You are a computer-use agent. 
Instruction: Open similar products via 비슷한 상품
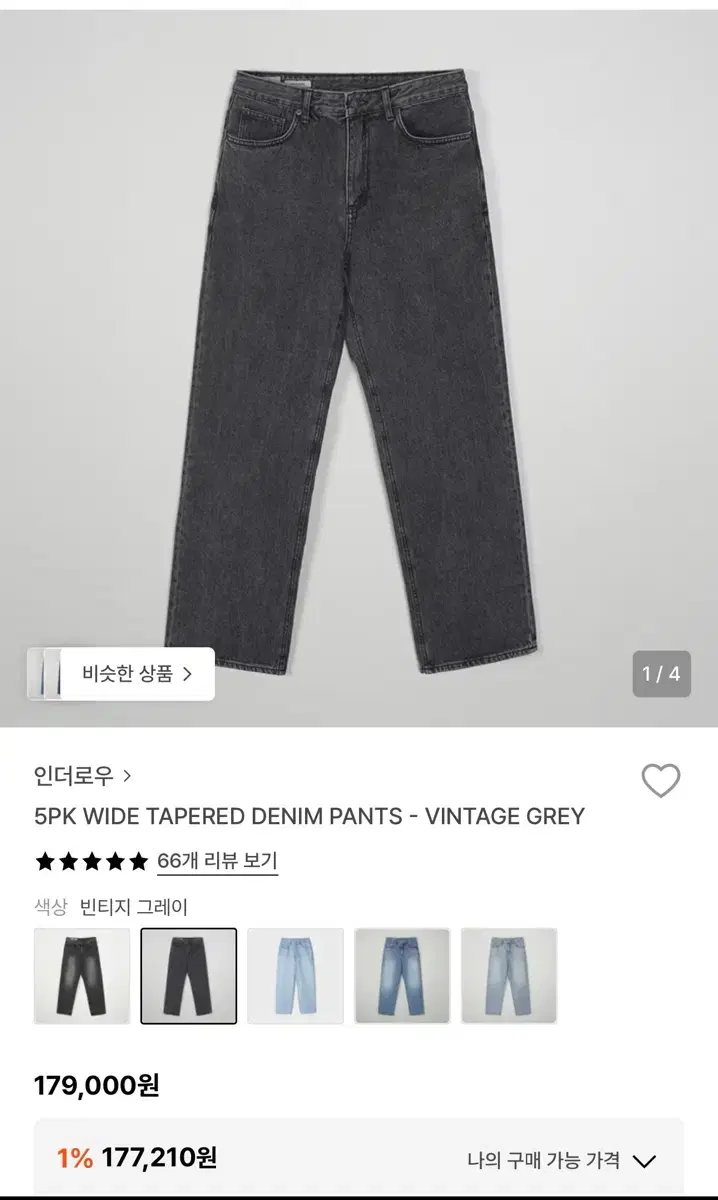pos(136,673)
